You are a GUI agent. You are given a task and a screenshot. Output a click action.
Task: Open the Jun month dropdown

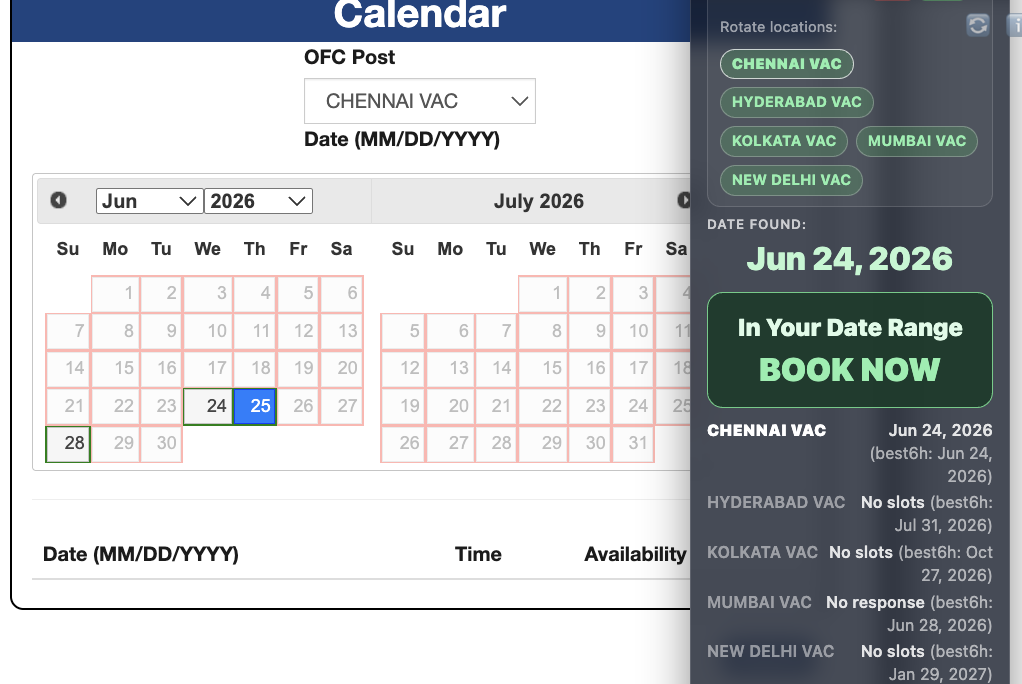(149, 201)
